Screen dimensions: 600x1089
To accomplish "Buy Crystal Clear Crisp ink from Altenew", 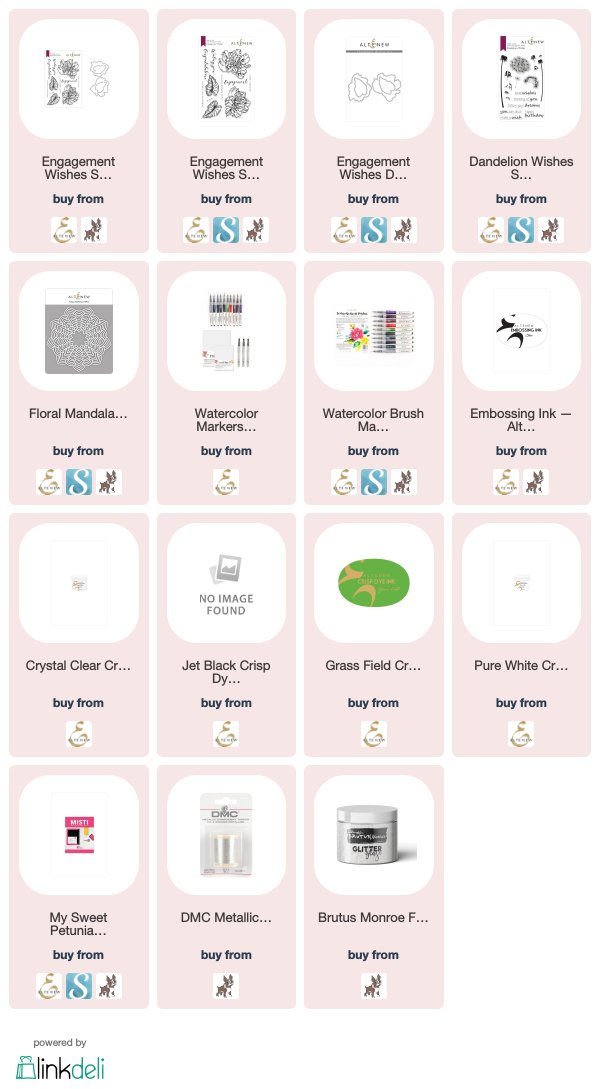I will coord(78,734).
